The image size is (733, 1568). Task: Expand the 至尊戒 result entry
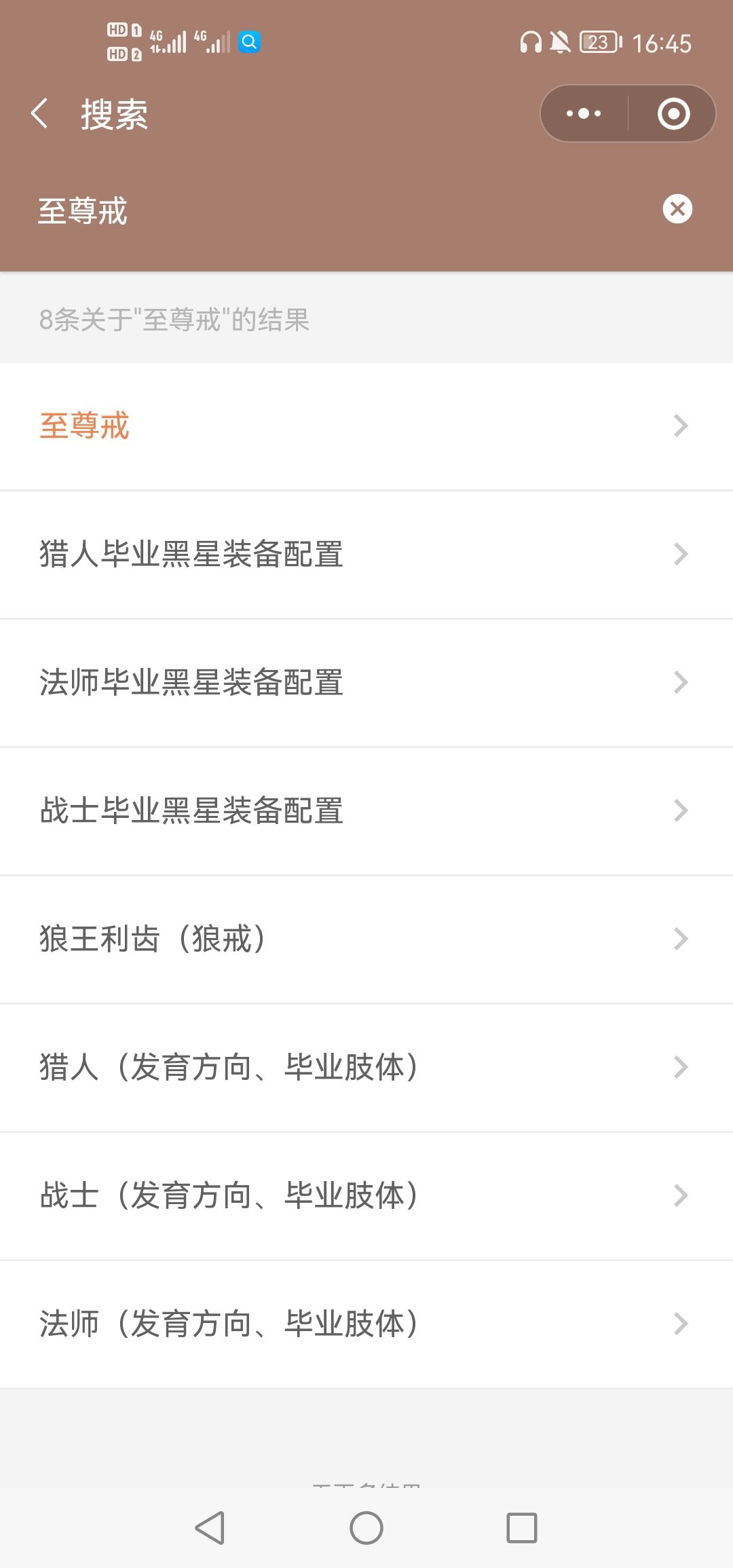pos(366,426)
